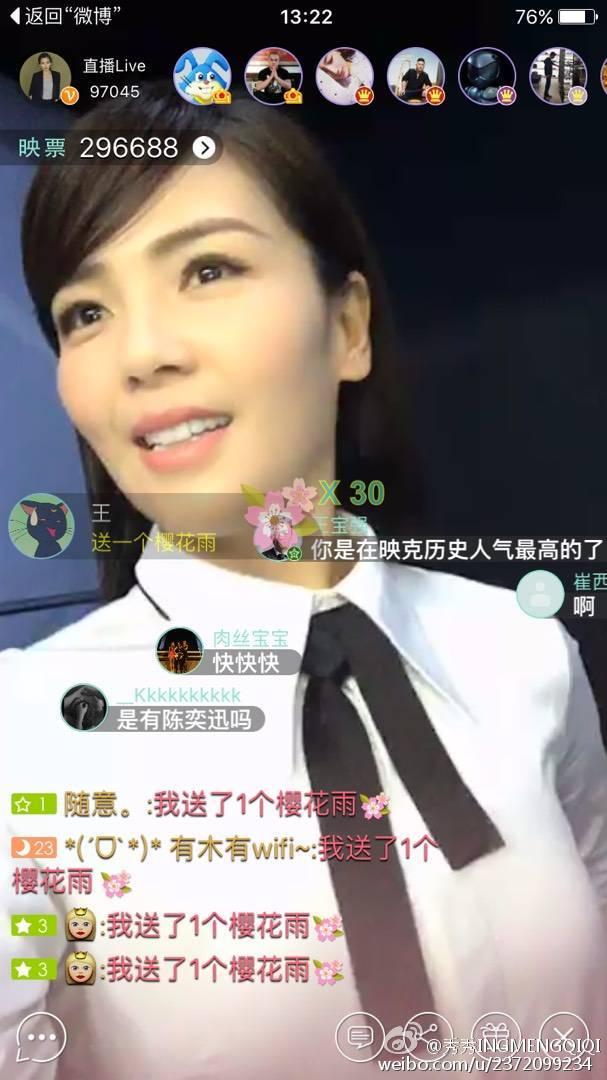This screenshot has height=1080, width=607.
Task: Open __Kkkkkkkkkk's profile avatar
Action: (x=84, y=707)
